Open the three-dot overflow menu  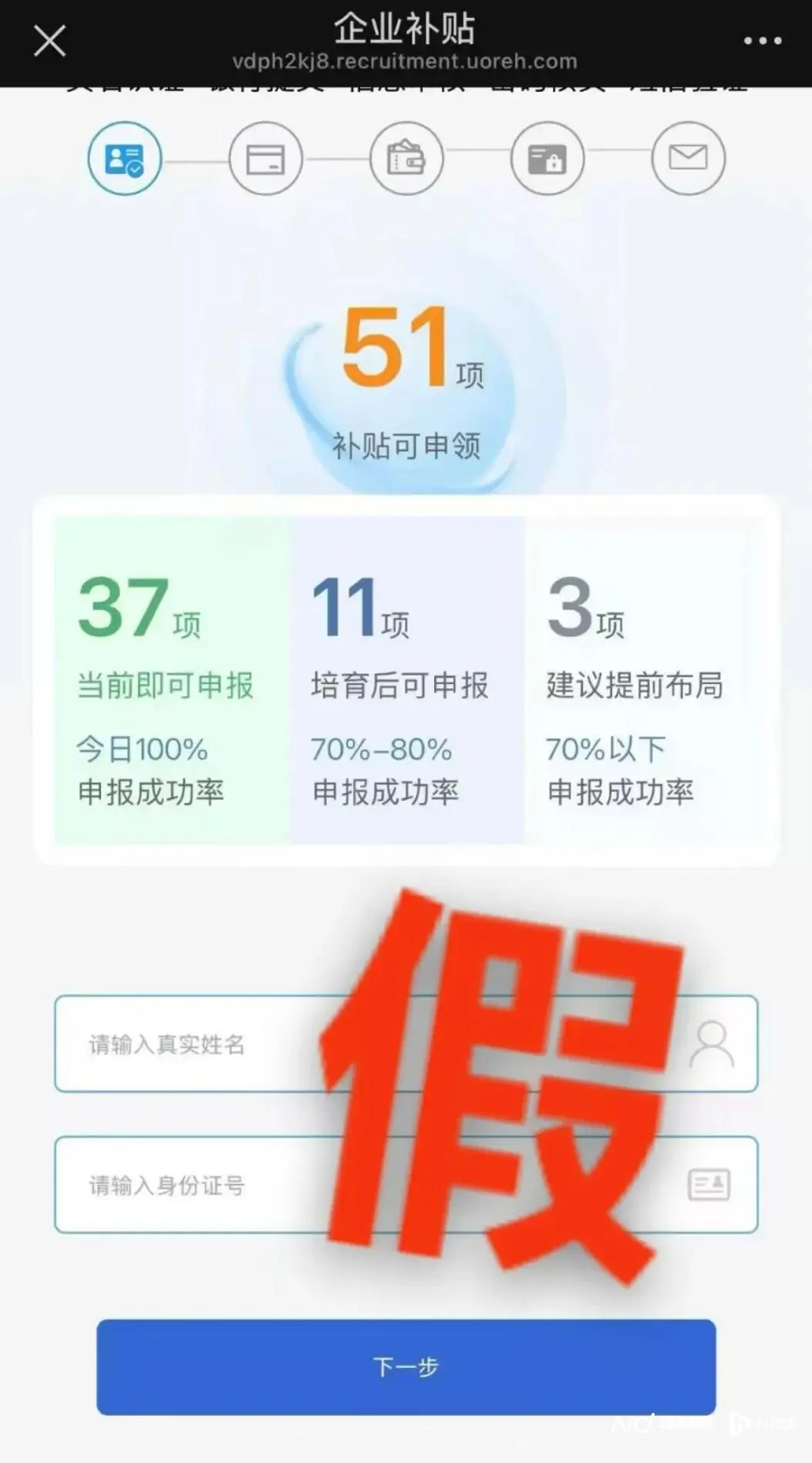[x=762, y=41]
